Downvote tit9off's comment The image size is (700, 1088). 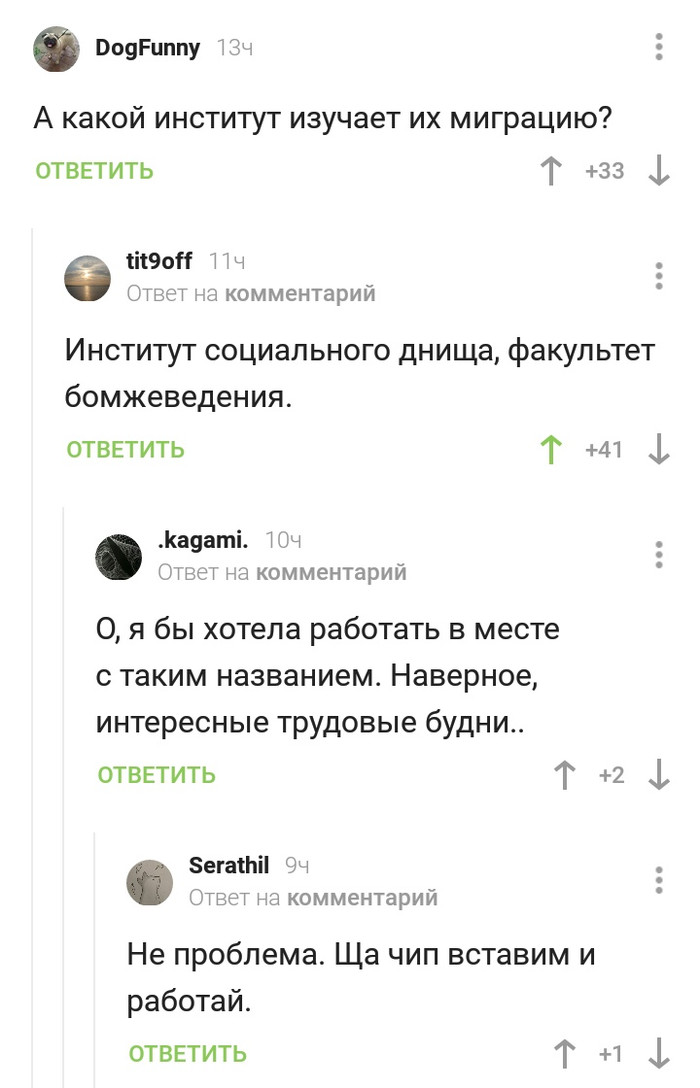pyautogui.click(x=658, y=450)
